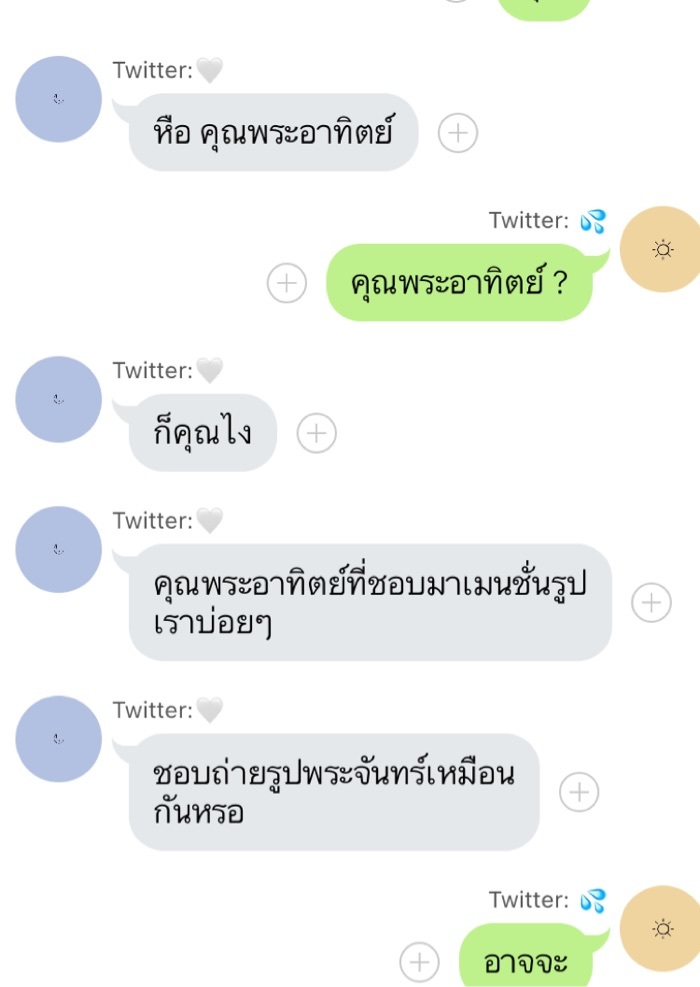Tap plus beside "คุณพระอาทิตย์ที่ชอบมาเมนชั่นรูป" message

(651, 603)
